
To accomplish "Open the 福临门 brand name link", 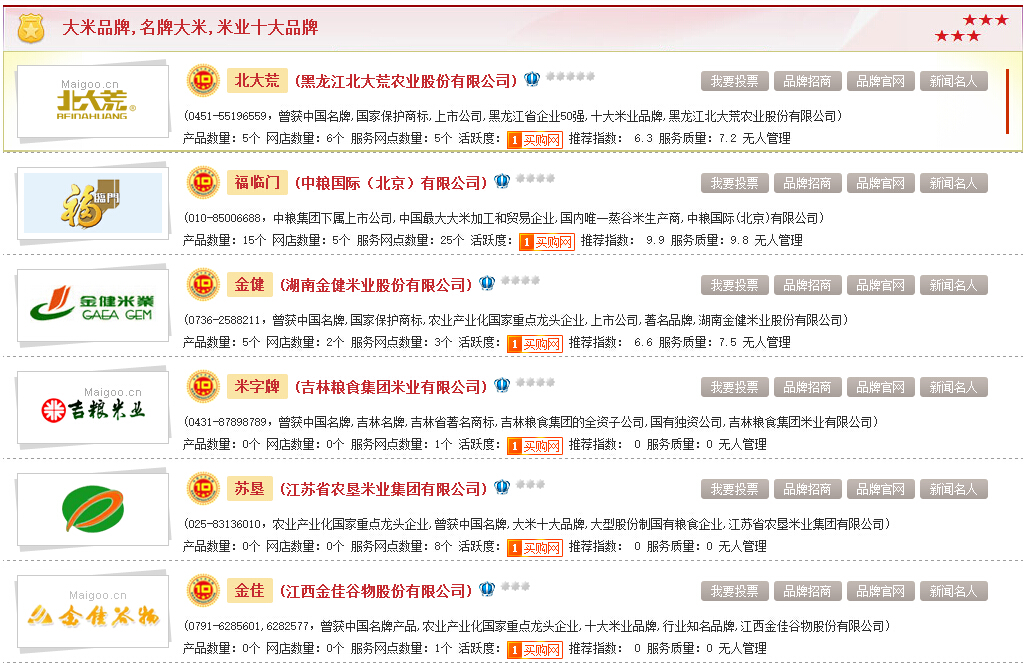I will [x=257, y=182].
